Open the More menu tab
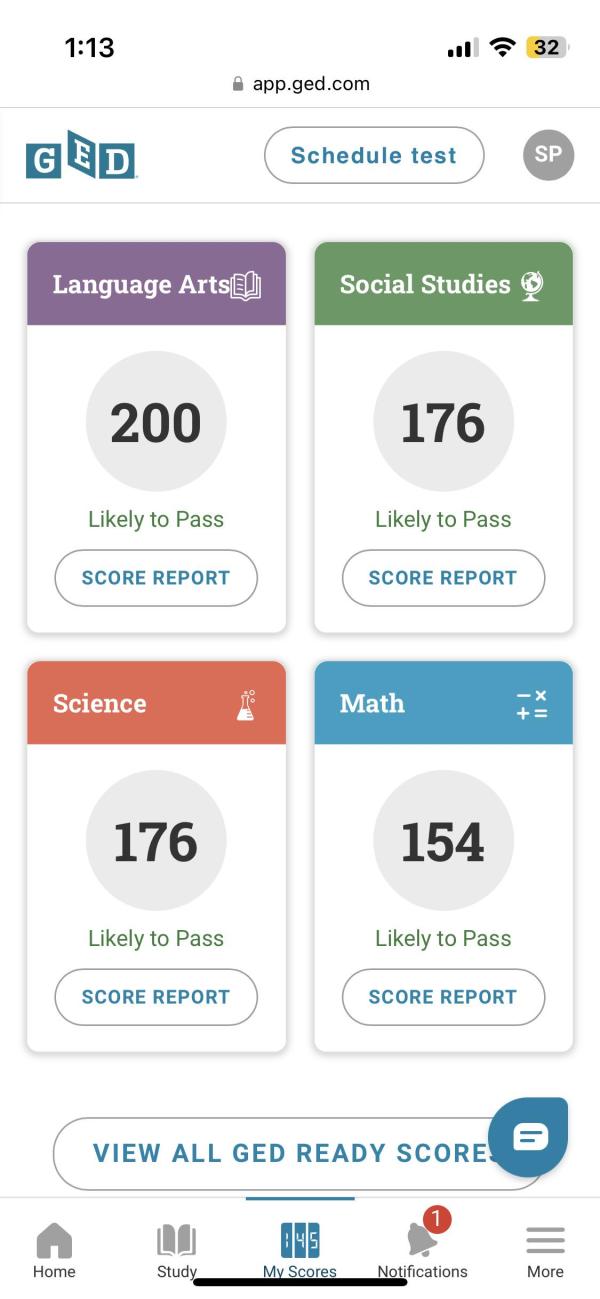600x1299 pixels. pos(545,1250)
